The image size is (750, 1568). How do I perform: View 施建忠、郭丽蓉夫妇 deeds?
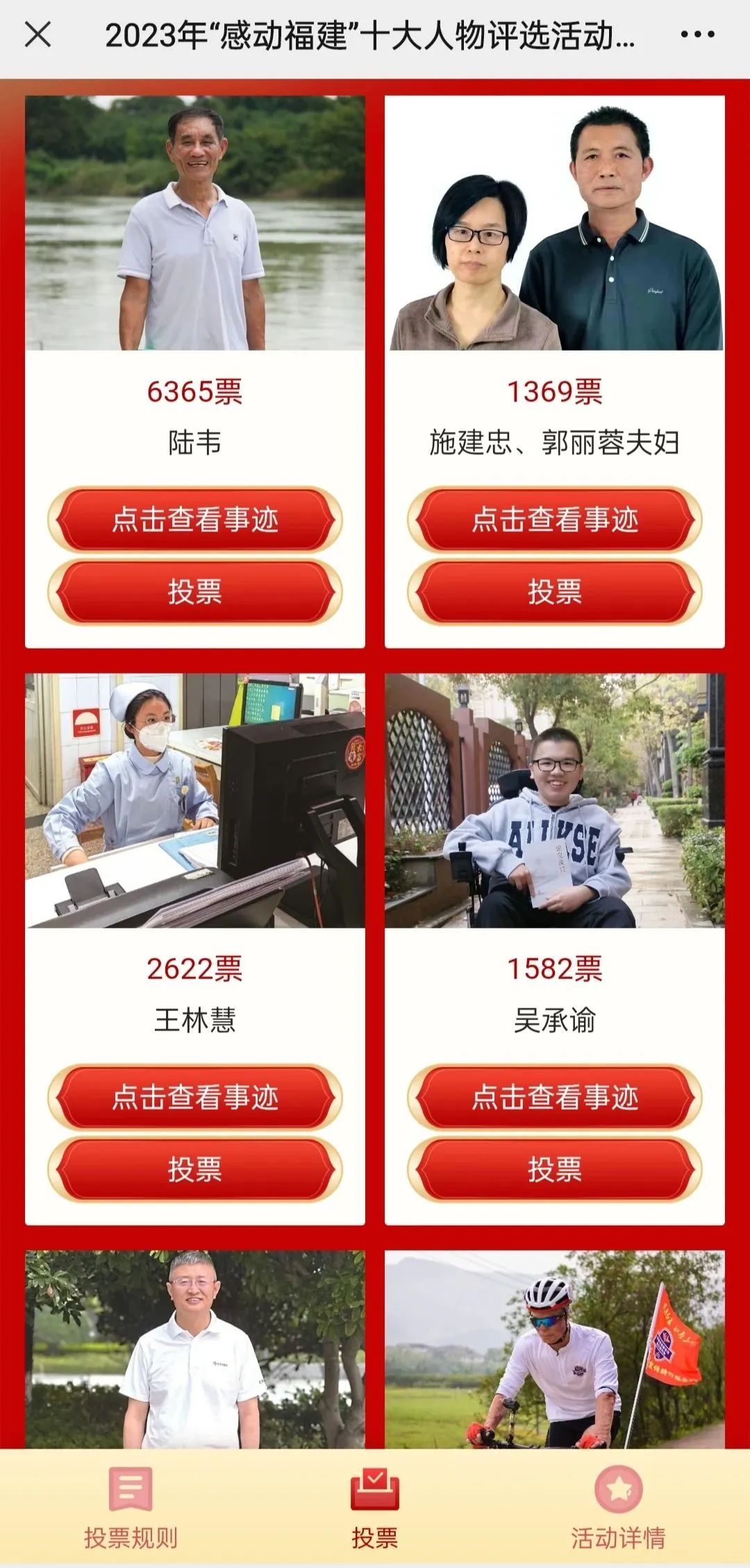pyautogui.click(x=554, y=519)
